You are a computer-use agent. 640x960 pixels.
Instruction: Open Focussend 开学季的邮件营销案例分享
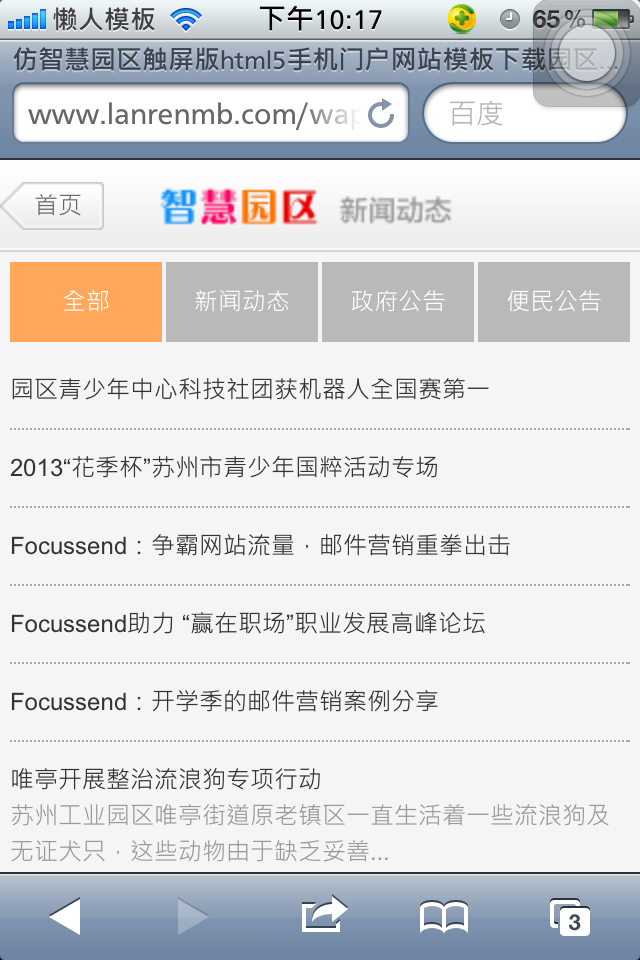pyautogui.click(x=224, y=701)
